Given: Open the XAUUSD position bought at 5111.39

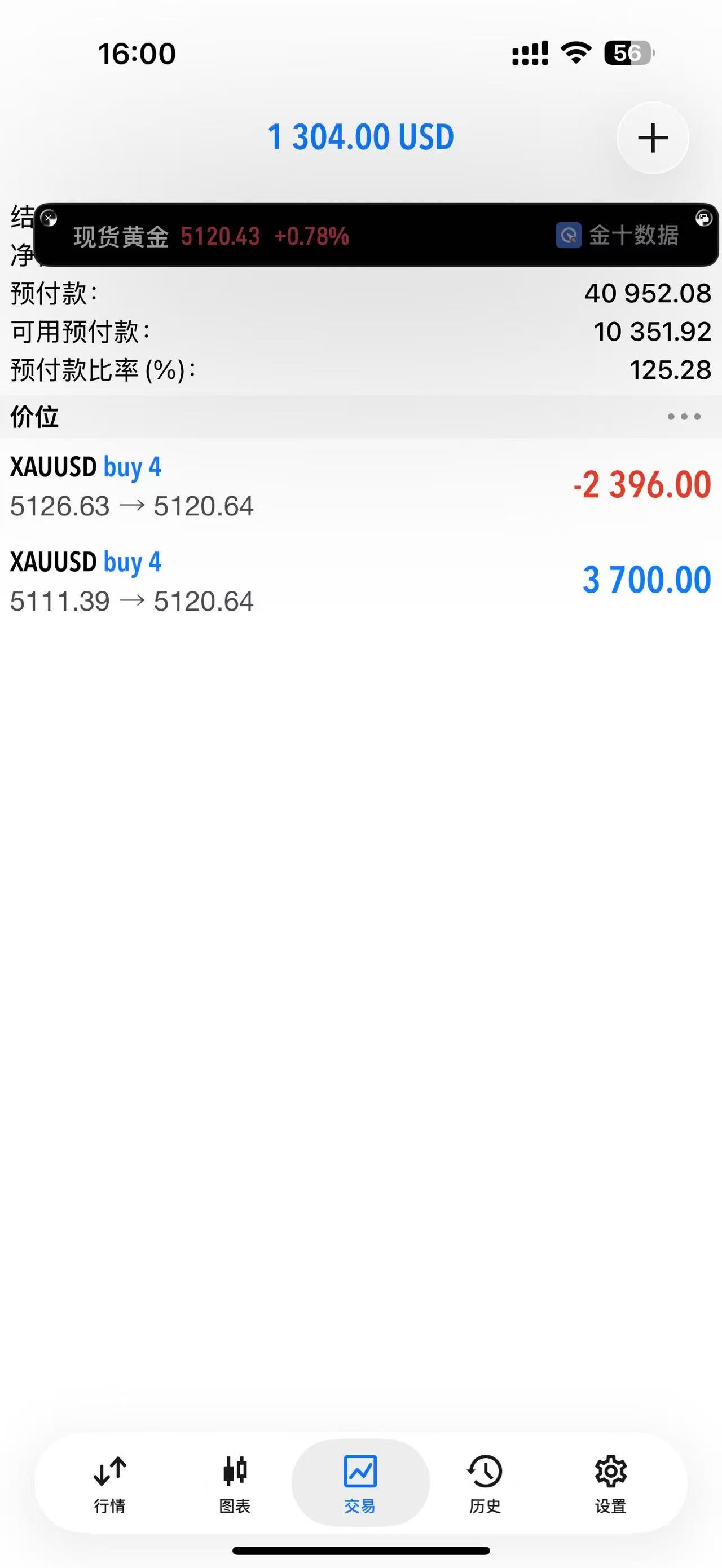Looking at the screenshot, I should pos(360,581).
